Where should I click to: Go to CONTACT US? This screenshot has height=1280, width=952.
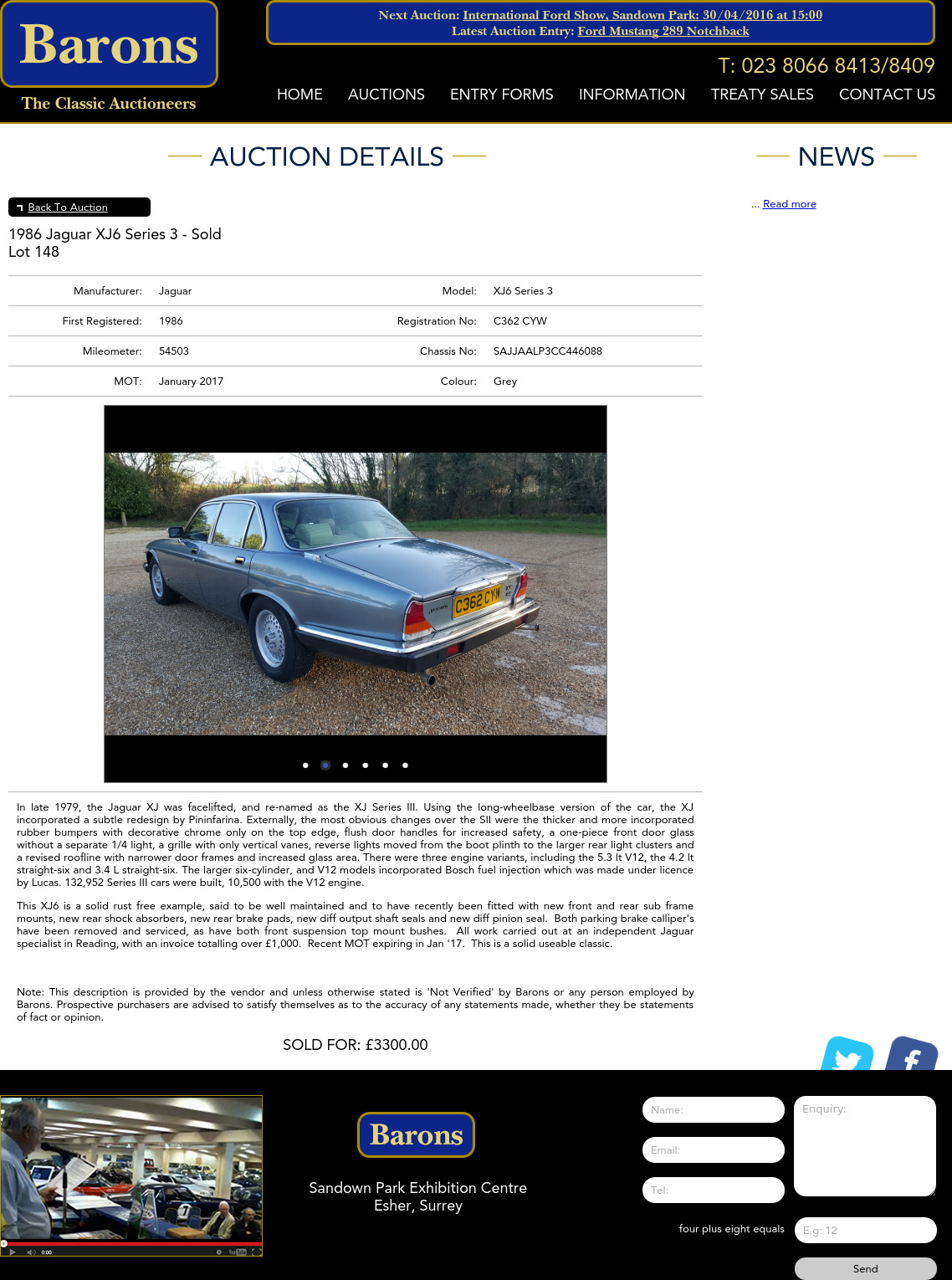(x=886, y=95)
